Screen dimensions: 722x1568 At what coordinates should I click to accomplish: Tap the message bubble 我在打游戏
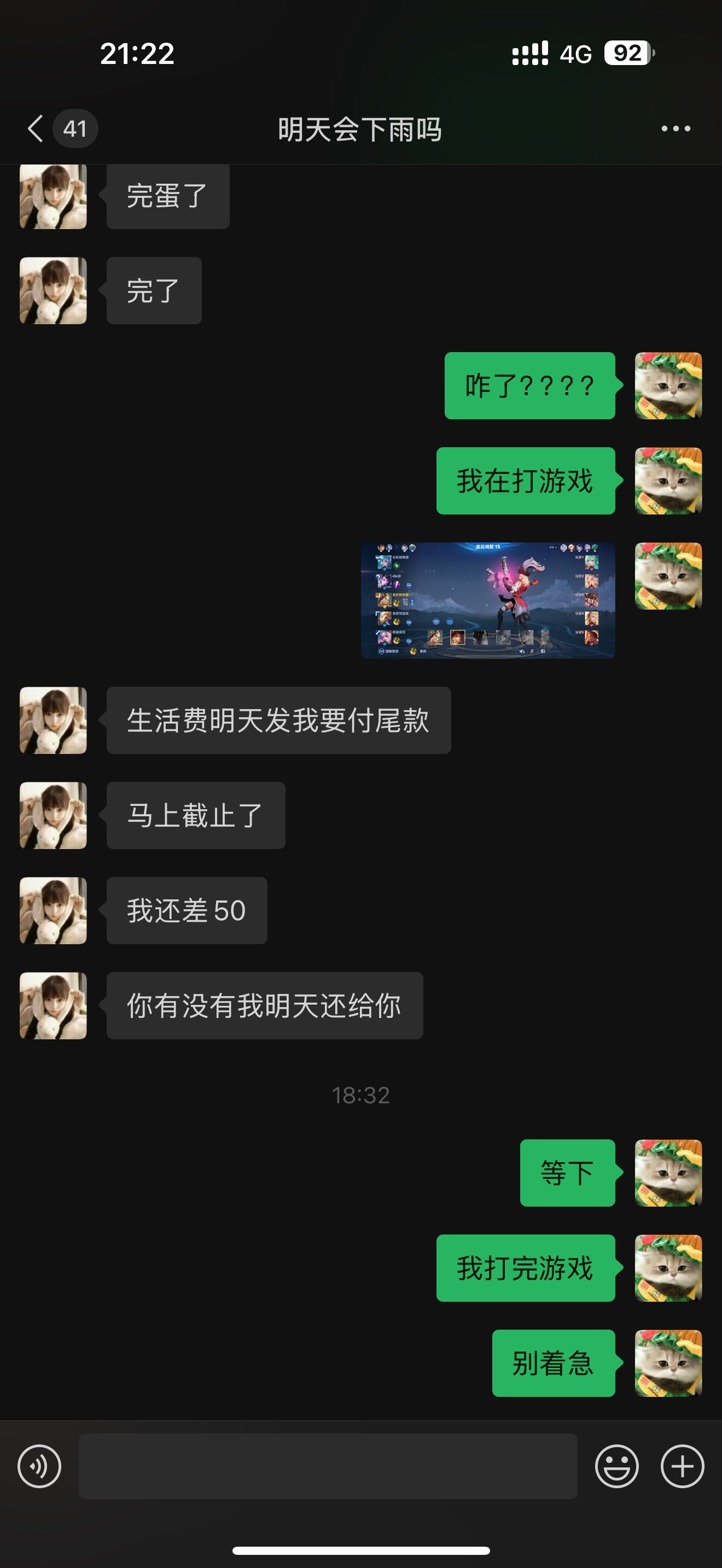tap(526, 482)
